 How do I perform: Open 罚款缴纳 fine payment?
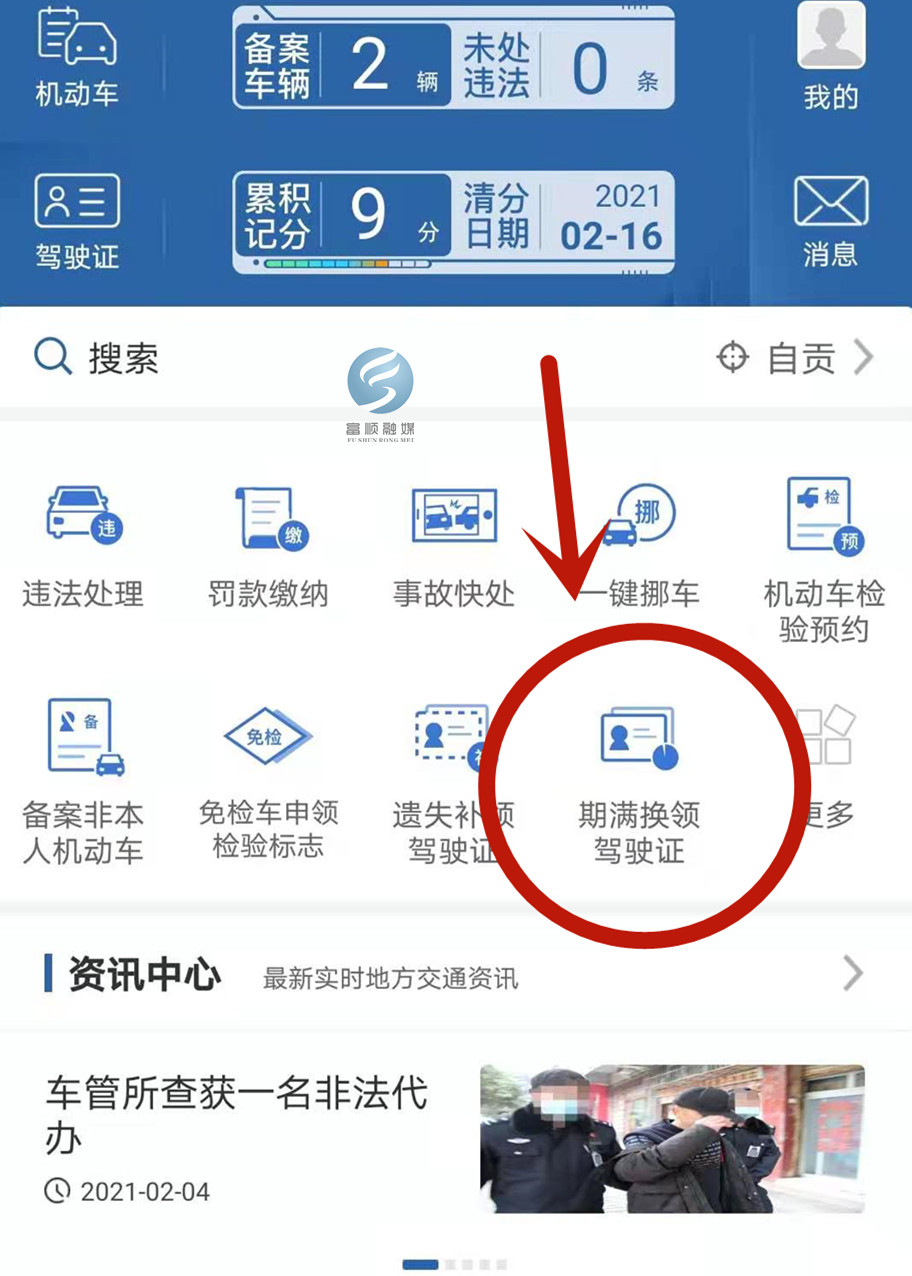[268, 545]
